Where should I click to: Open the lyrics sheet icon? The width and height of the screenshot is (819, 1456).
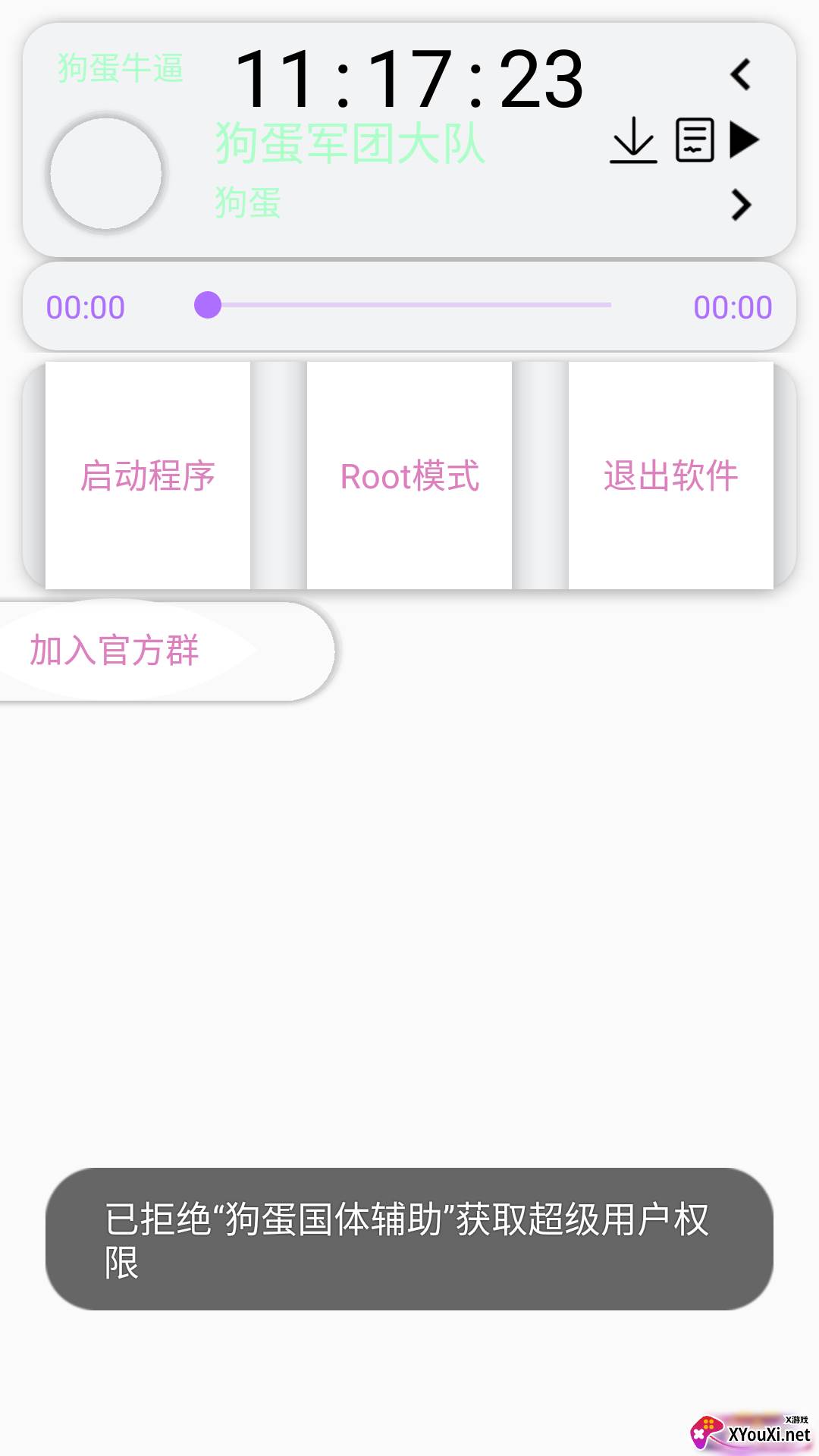pyautogui.click(x=695, y=140)
